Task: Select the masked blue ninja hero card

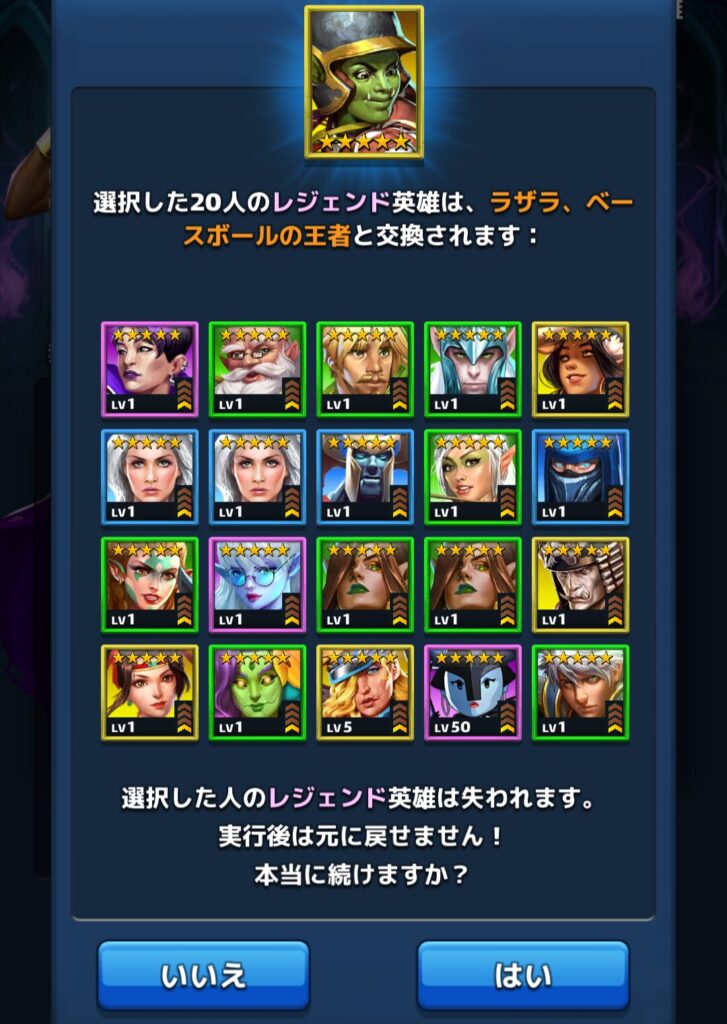Action: 581,477
